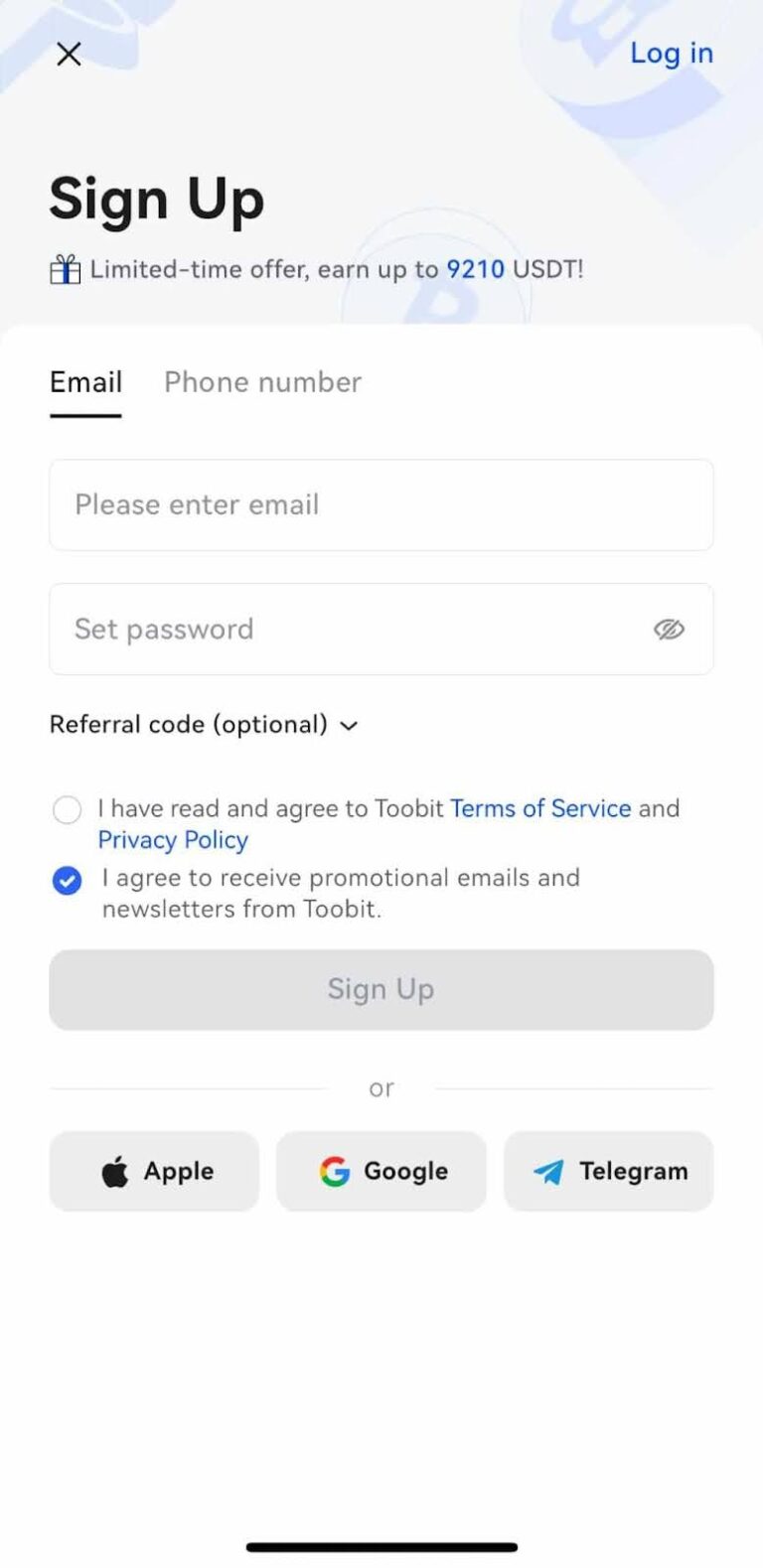Open the Terms of Service link
The width and height of the screenshot is (763, 1568).
click(x=539, y=808)
